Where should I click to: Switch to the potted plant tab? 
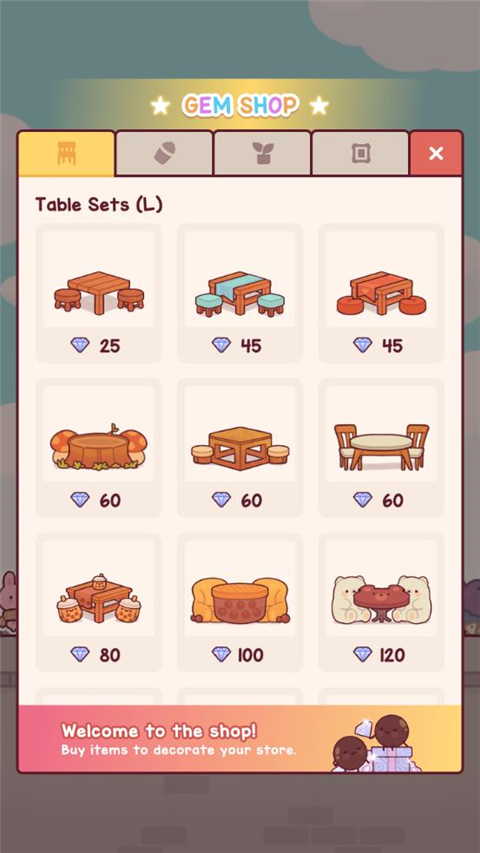tap(262, 153)
